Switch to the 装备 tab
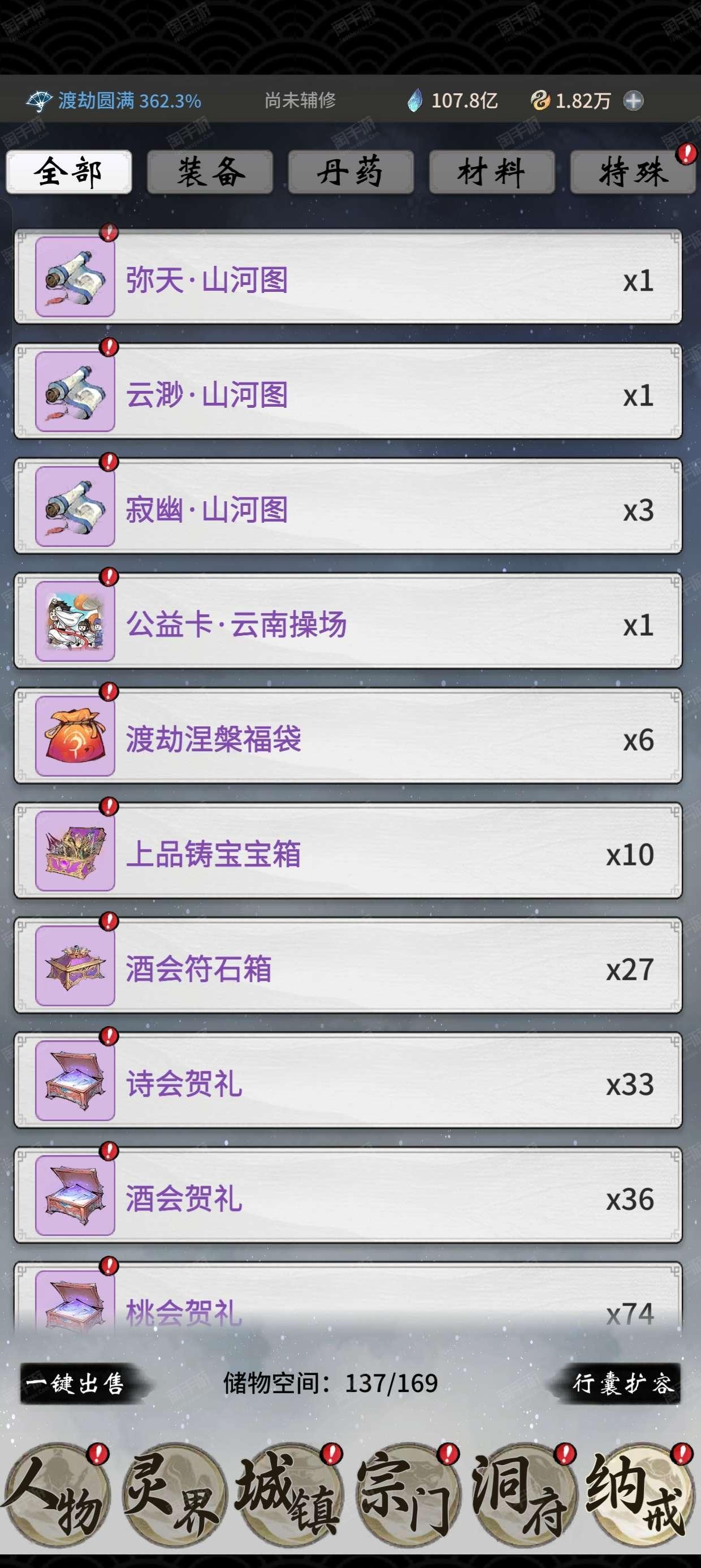 (210, 173)
